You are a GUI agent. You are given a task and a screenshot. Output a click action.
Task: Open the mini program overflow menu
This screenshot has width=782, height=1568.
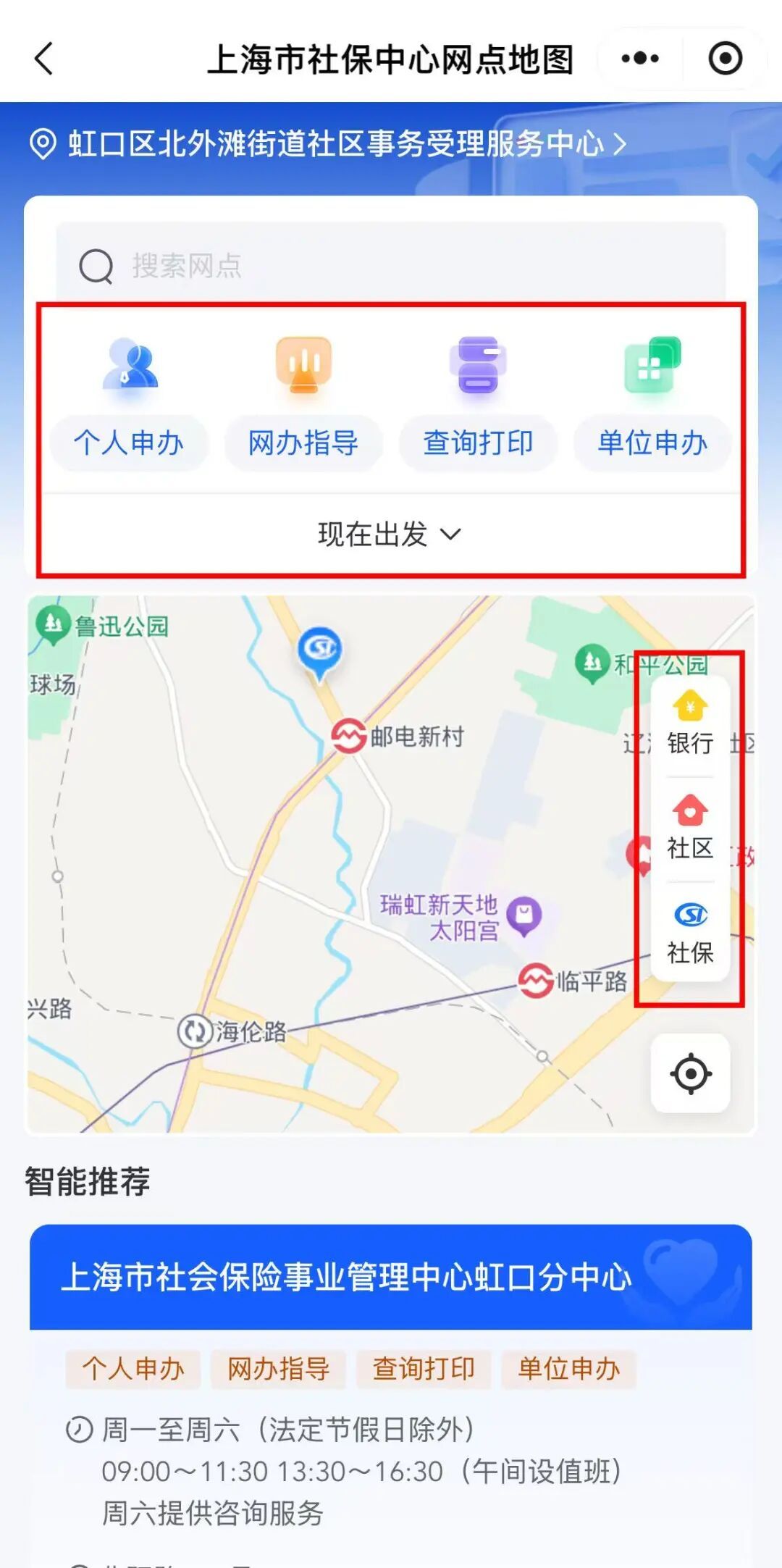[x=640, y=59]
